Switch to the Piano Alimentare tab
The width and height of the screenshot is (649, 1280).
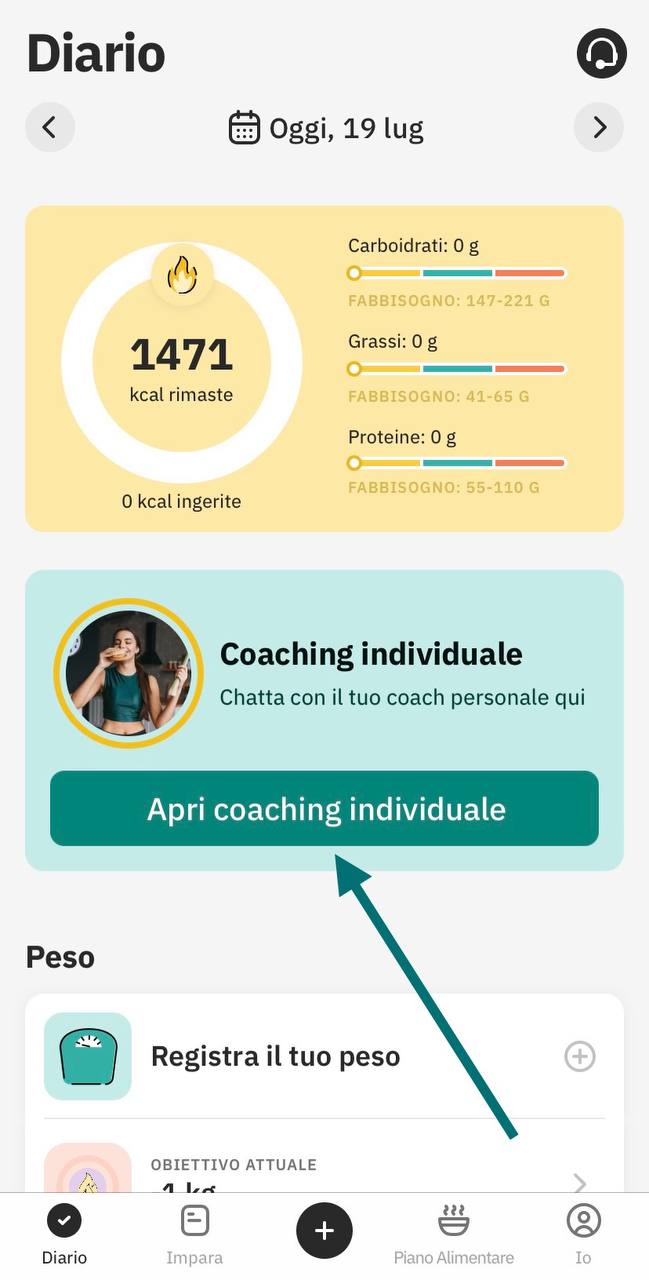click(x=453, y=1234)
